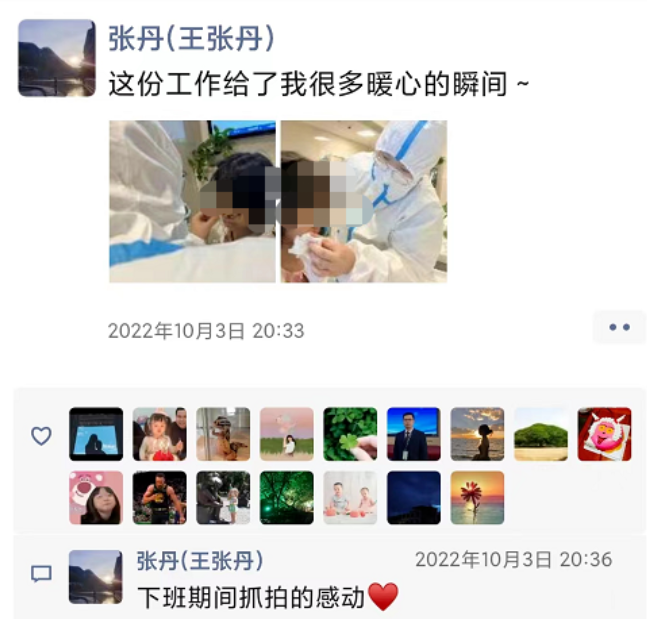Open liker with pink strawberry bear avatar
The image size is (647, 619).
(96, 497)
